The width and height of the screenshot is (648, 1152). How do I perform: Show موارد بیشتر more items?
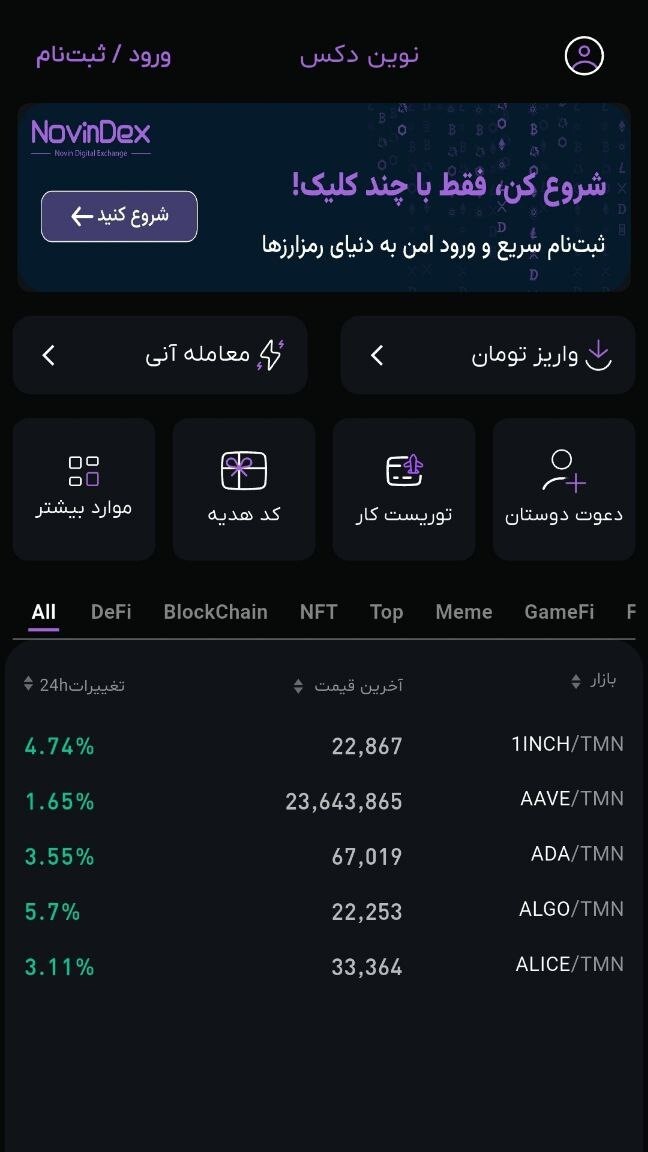(84, 489)
